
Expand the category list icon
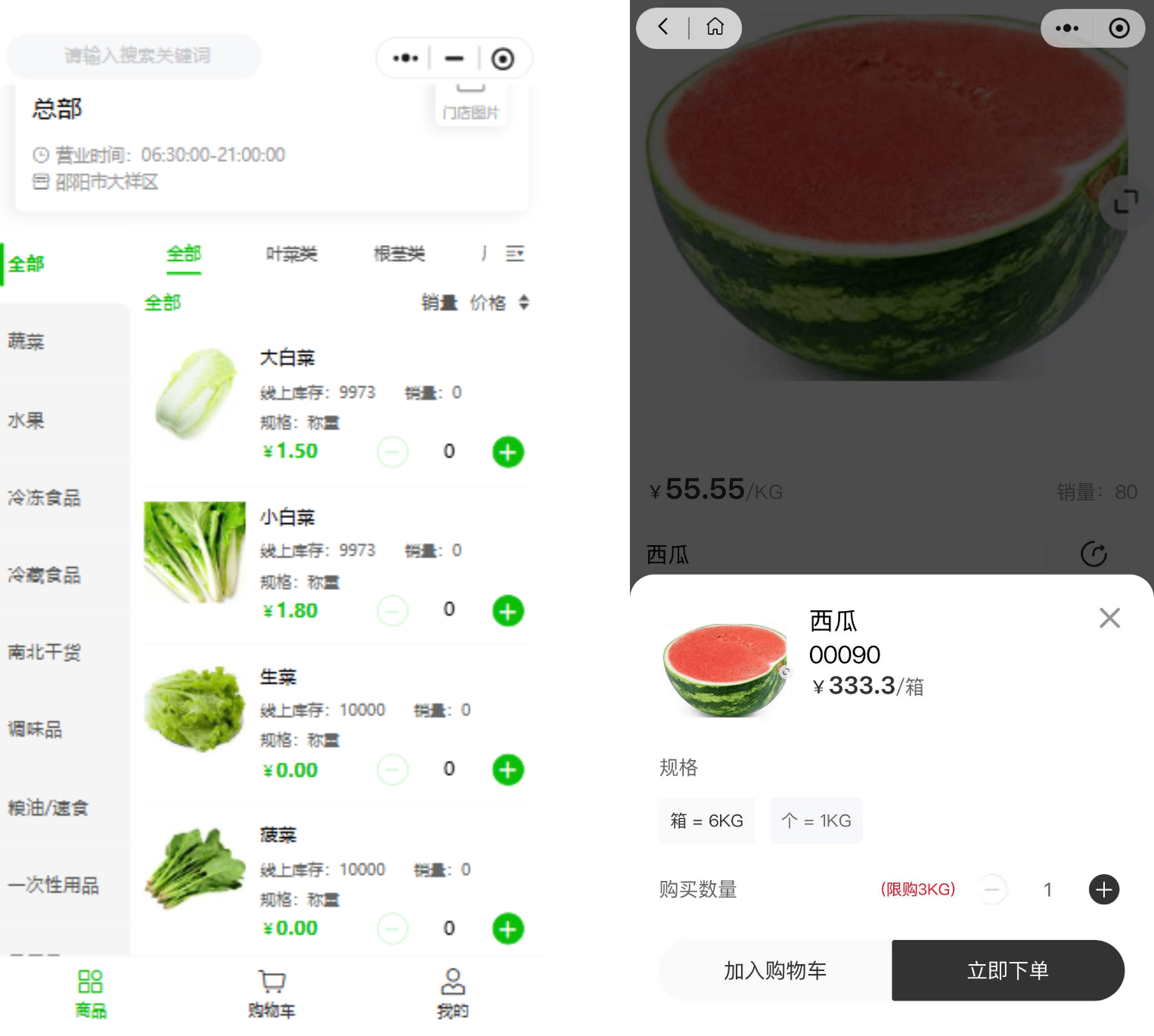tap(515, 254)
